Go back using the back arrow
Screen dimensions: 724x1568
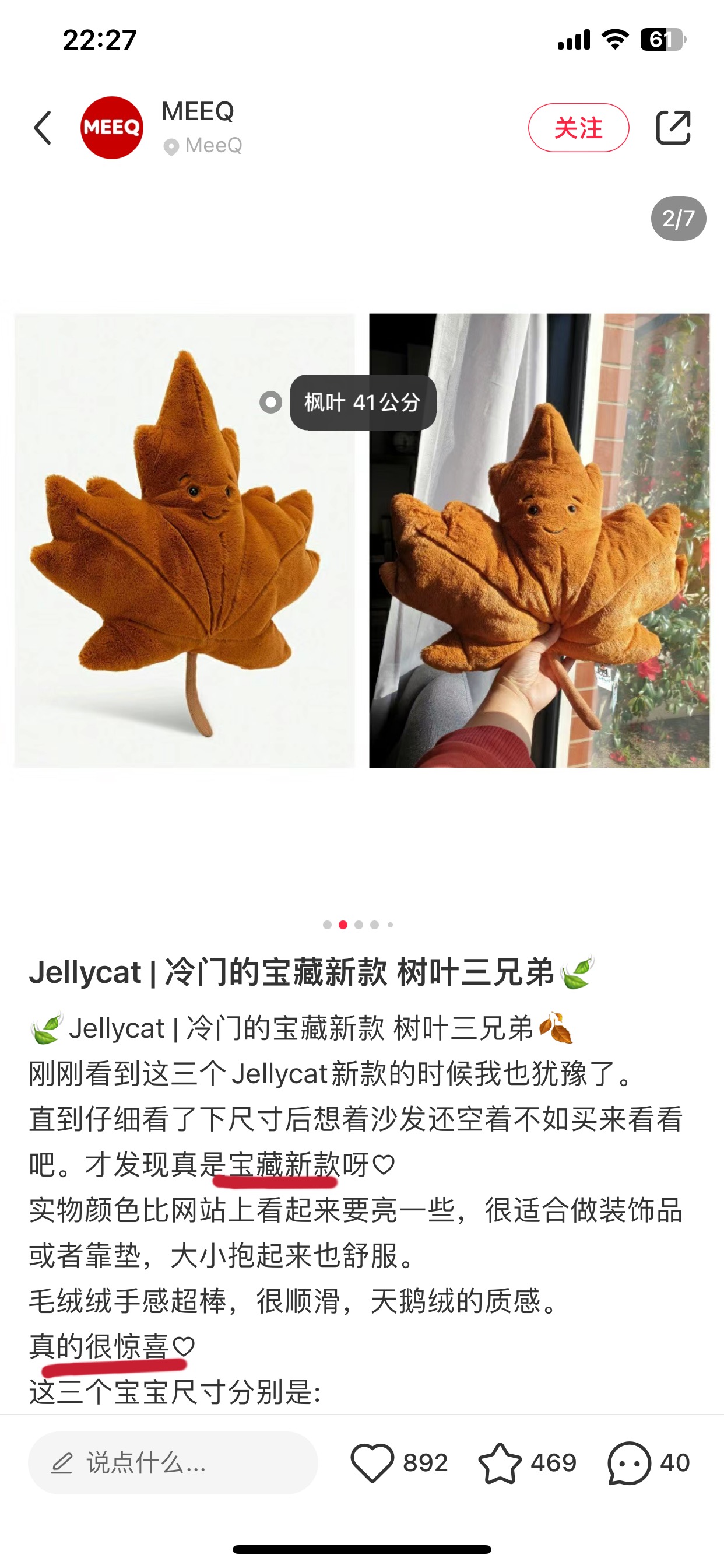click(x=43, y=128)
